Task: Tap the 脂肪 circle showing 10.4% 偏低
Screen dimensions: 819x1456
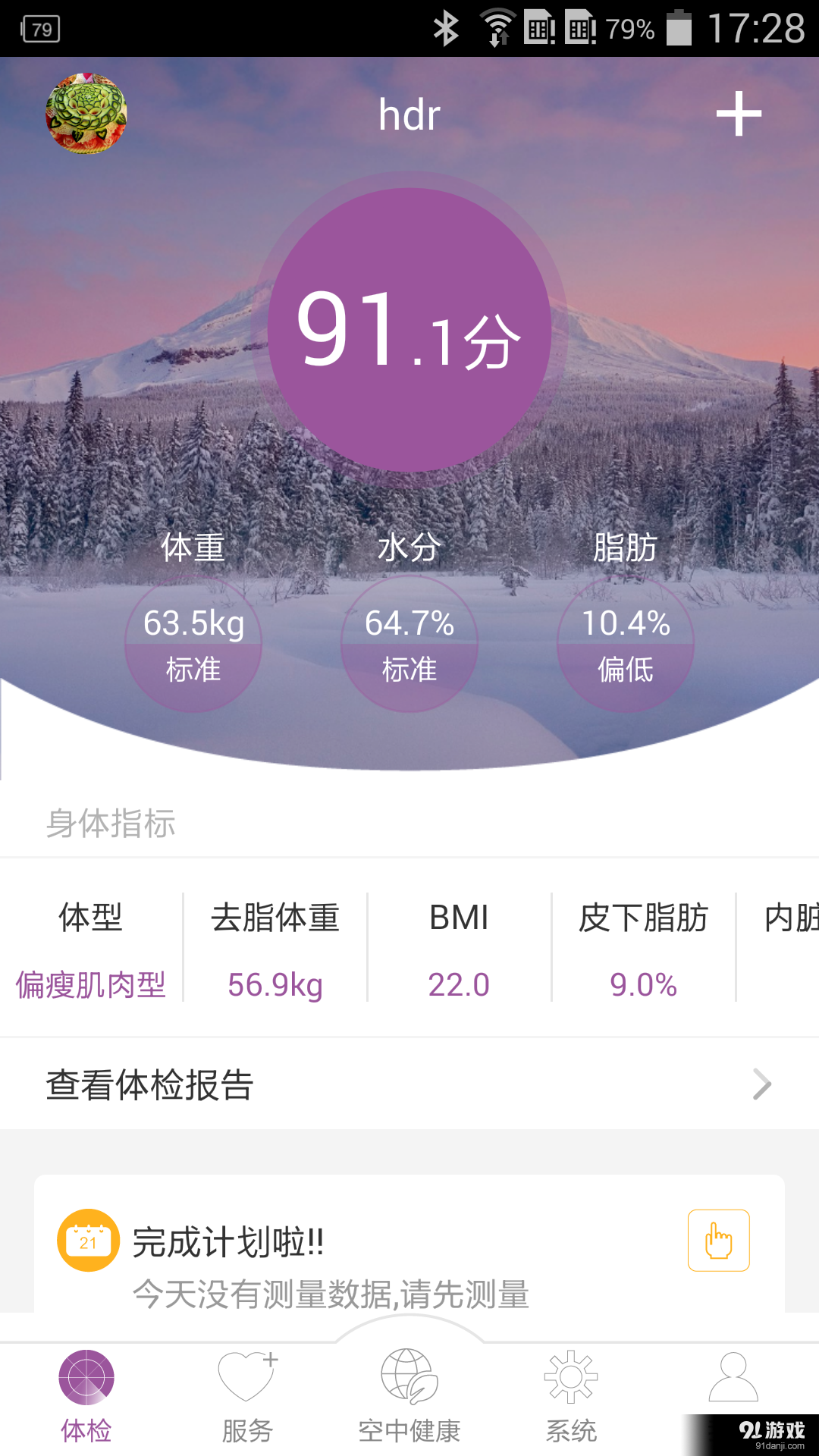Action: pyautogui.click(x=625, y=645)
